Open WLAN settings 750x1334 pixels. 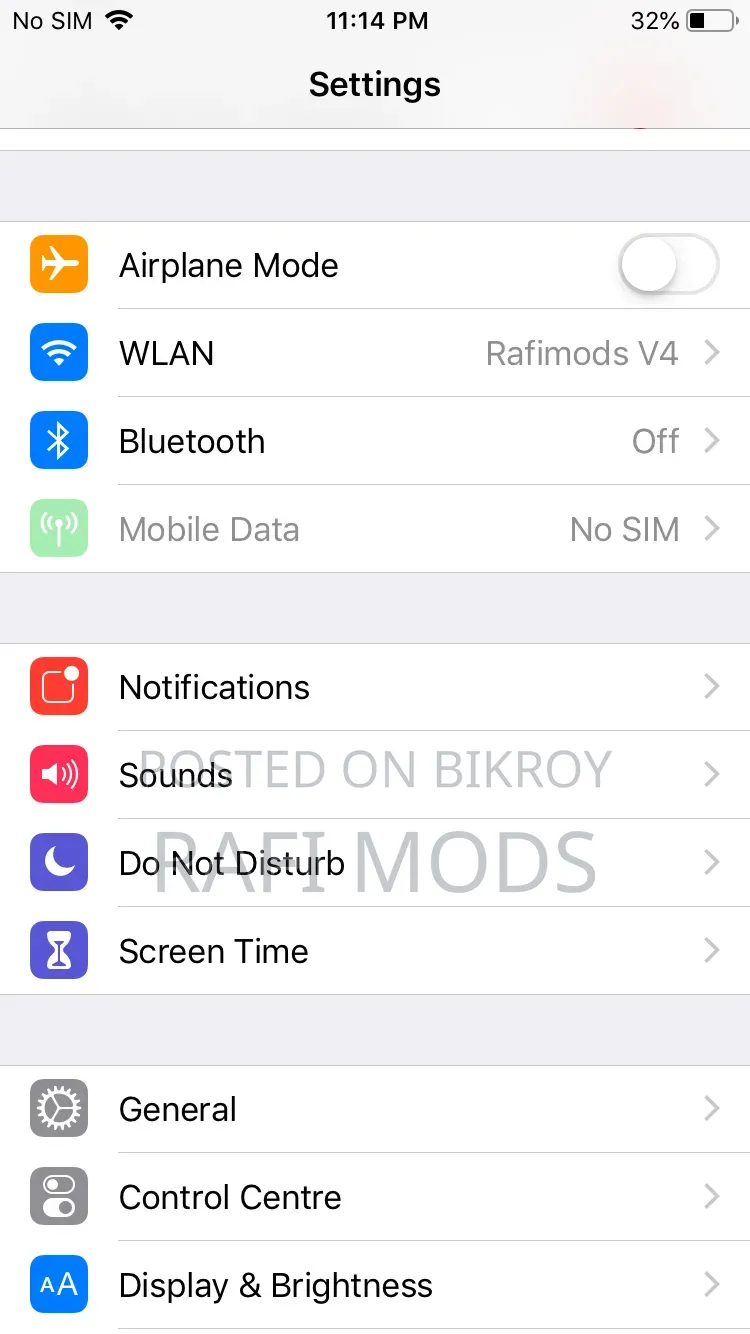[x=375, y=353]
